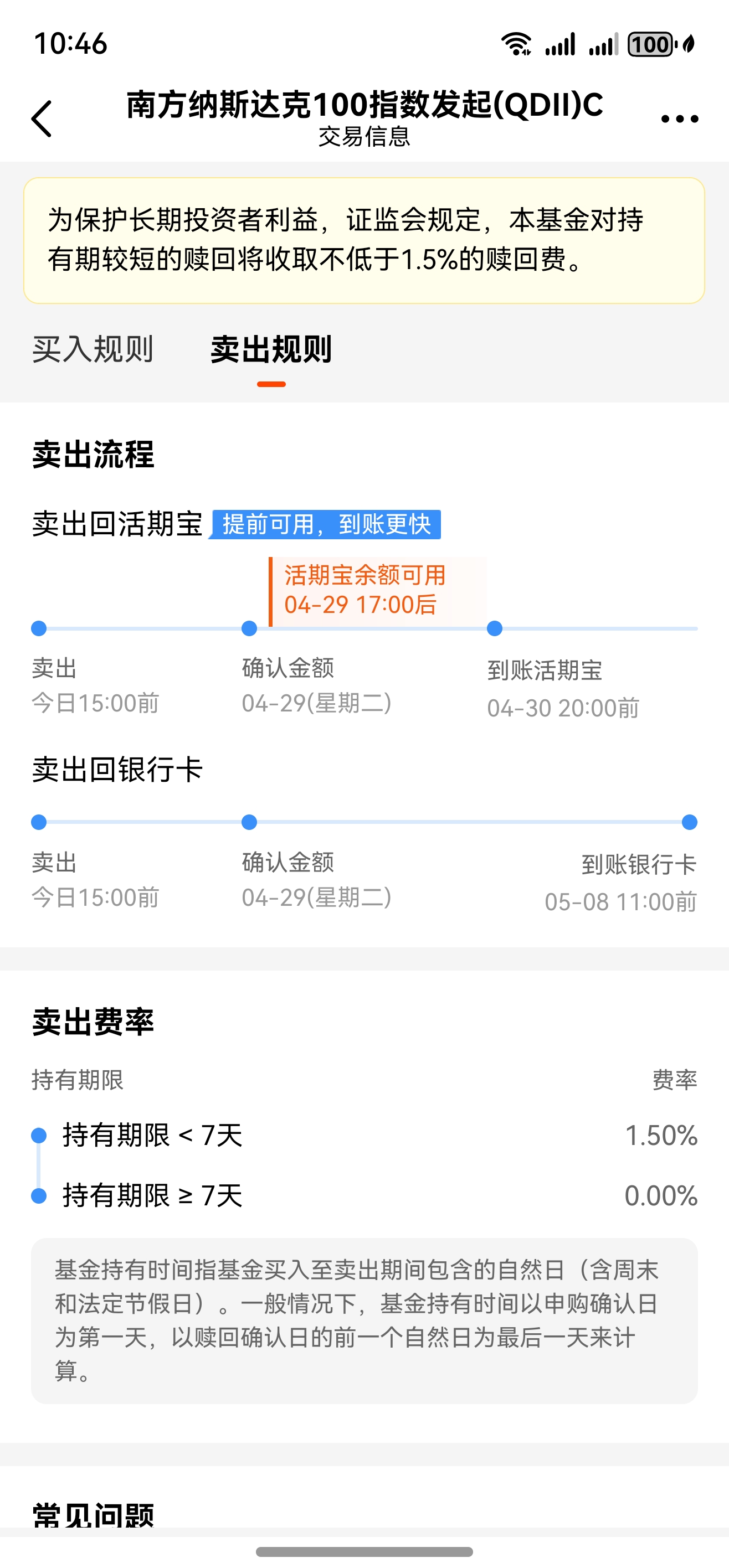Tap the fee timeline marker beside 持有期限 < 7天
Viewport: 729px width, 1568px height.
(x=39, y=1136)
